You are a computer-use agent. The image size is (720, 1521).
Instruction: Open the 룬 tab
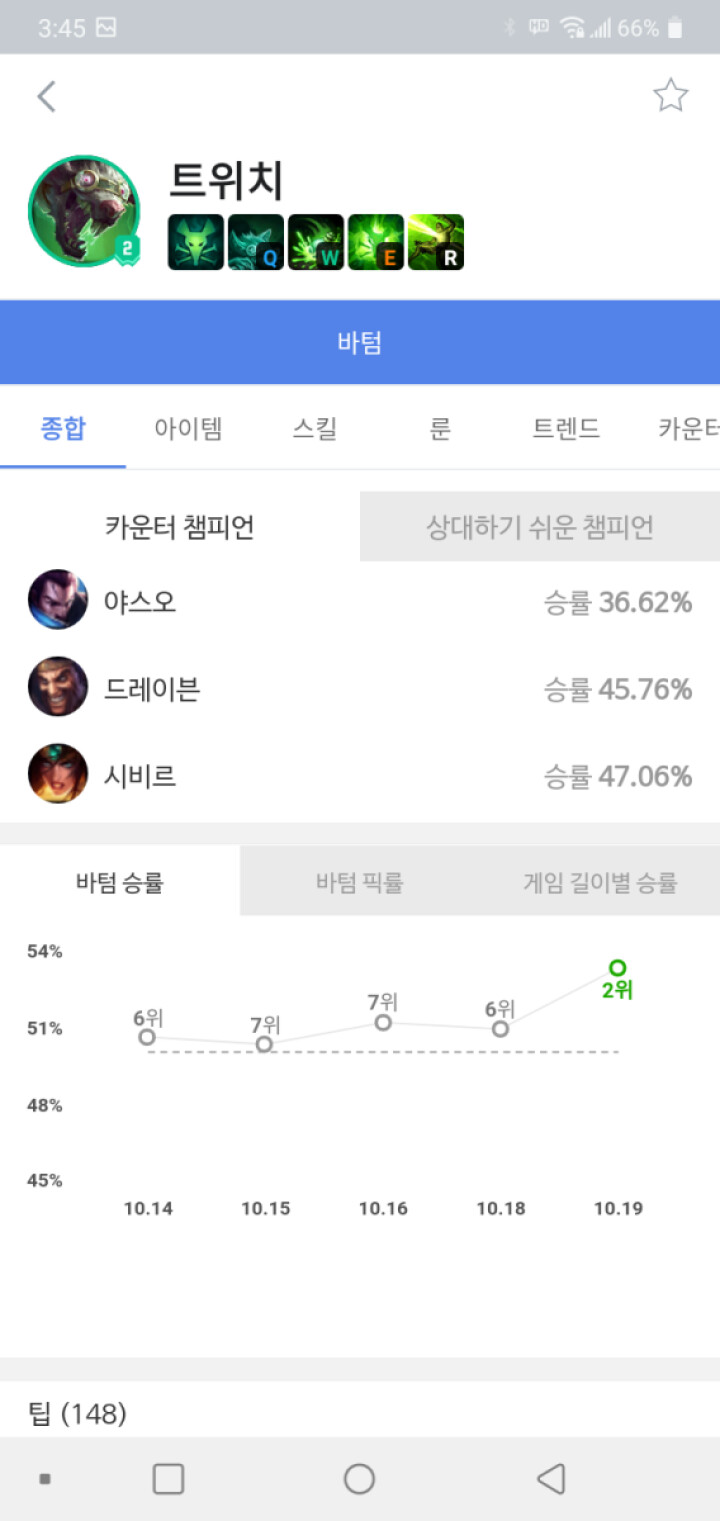pos(440,428)
